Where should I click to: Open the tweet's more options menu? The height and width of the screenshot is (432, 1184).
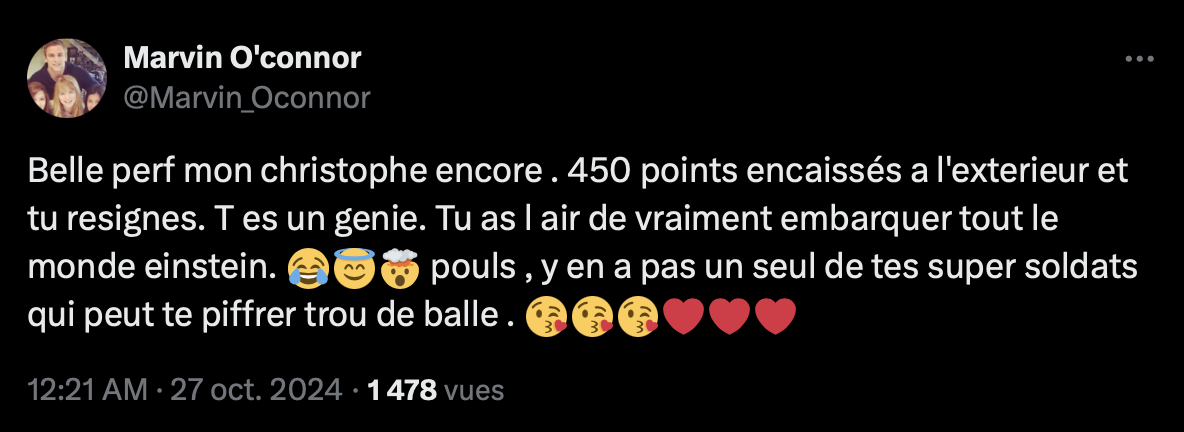pyautogui.click(x=1140, y=60)
